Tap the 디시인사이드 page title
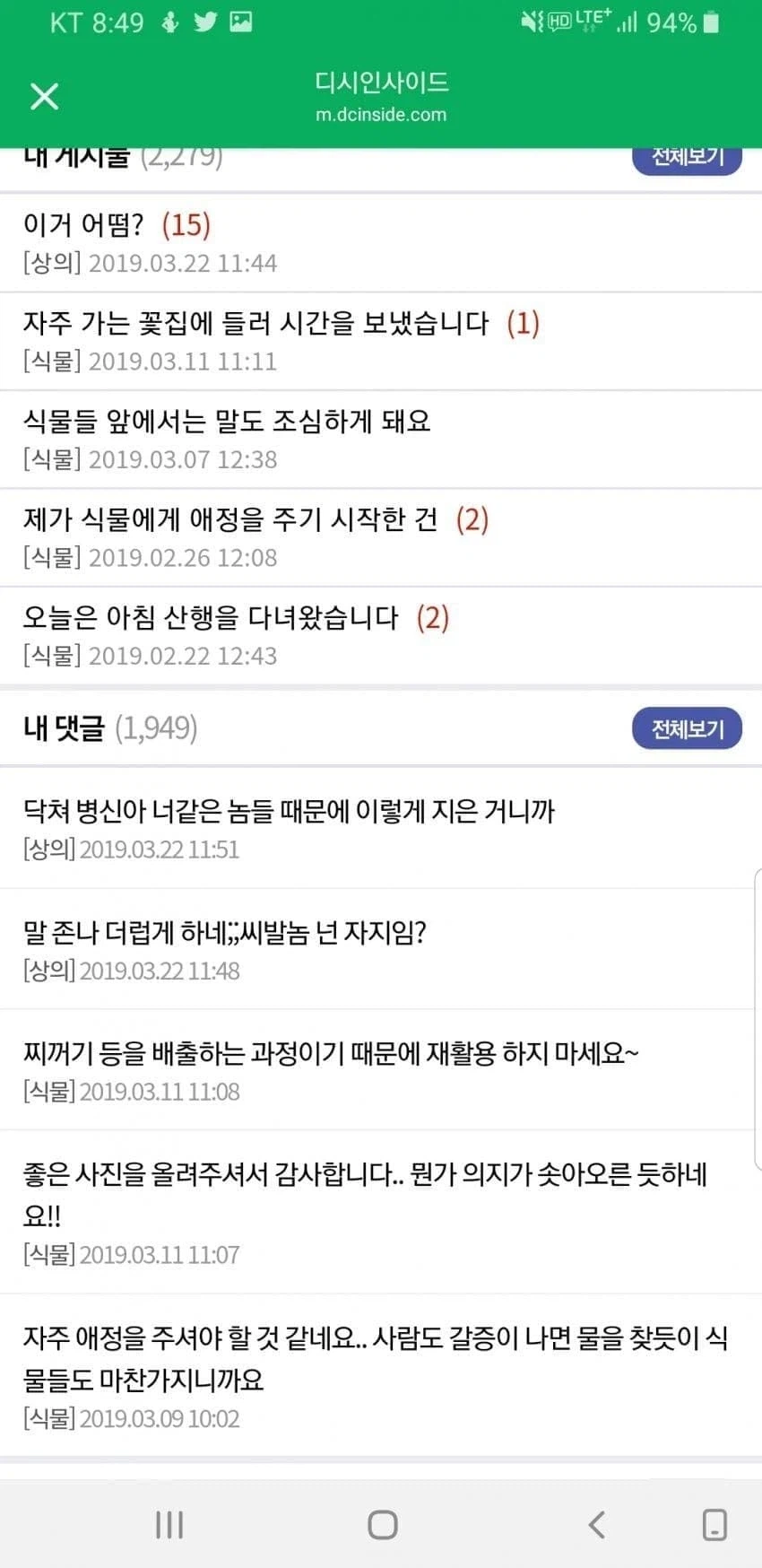The image size is (762, 1568). click(x=381, y=82)
